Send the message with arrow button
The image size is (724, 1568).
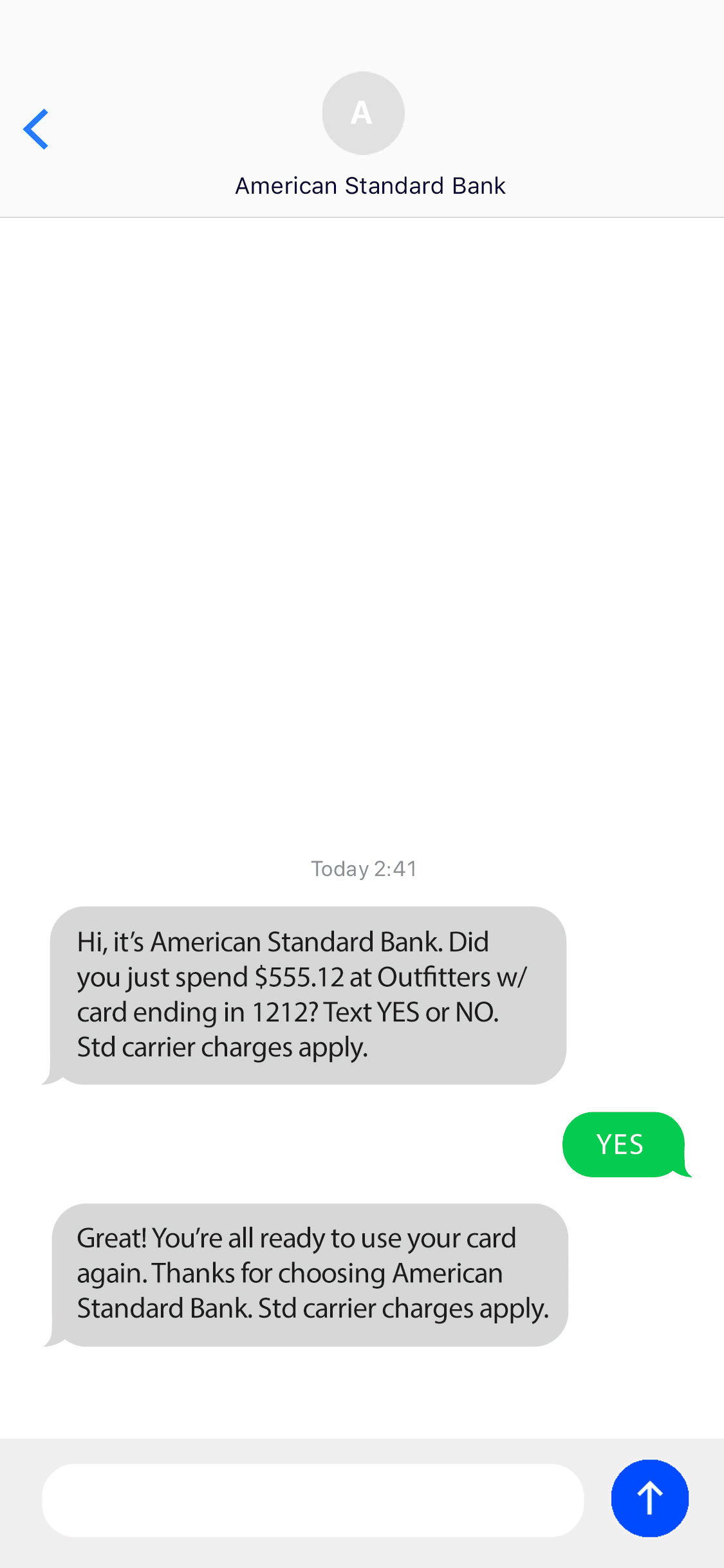pos(649,1498)
